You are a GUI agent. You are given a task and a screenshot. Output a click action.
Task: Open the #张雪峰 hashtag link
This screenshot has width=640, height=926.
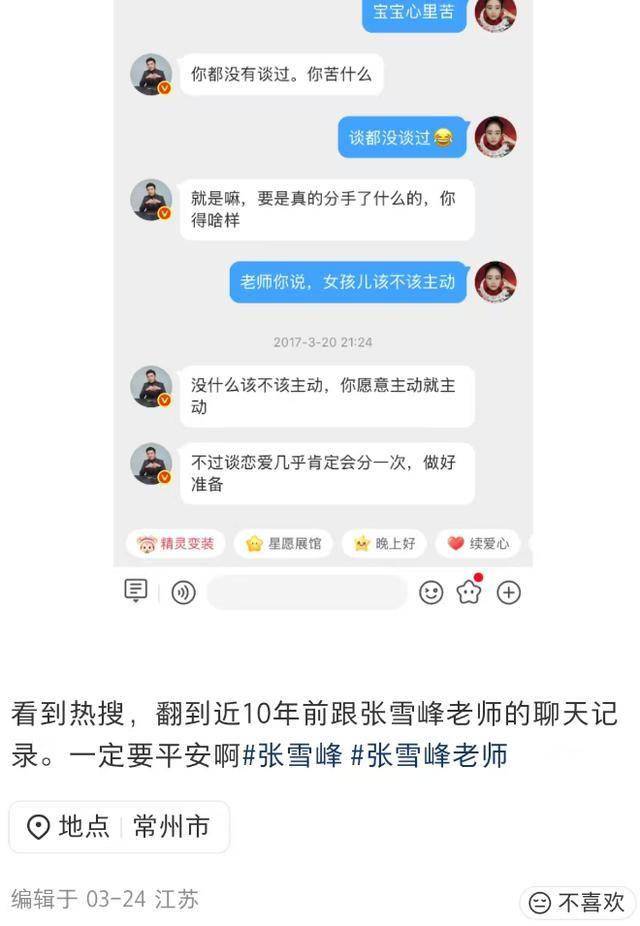tap(293, 755)
